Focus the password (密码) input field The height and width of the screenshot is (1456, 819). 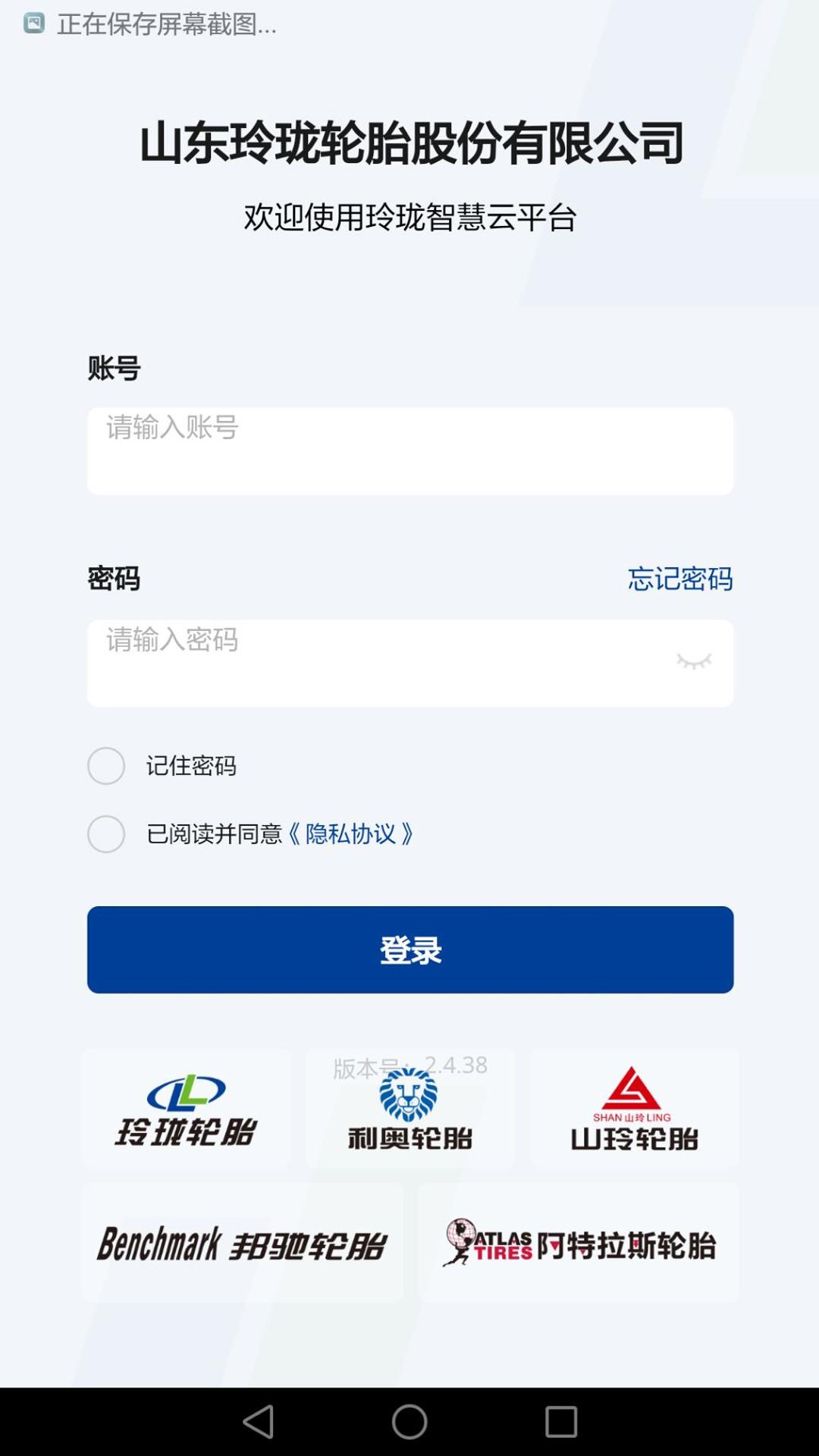[x=379, y=663]
